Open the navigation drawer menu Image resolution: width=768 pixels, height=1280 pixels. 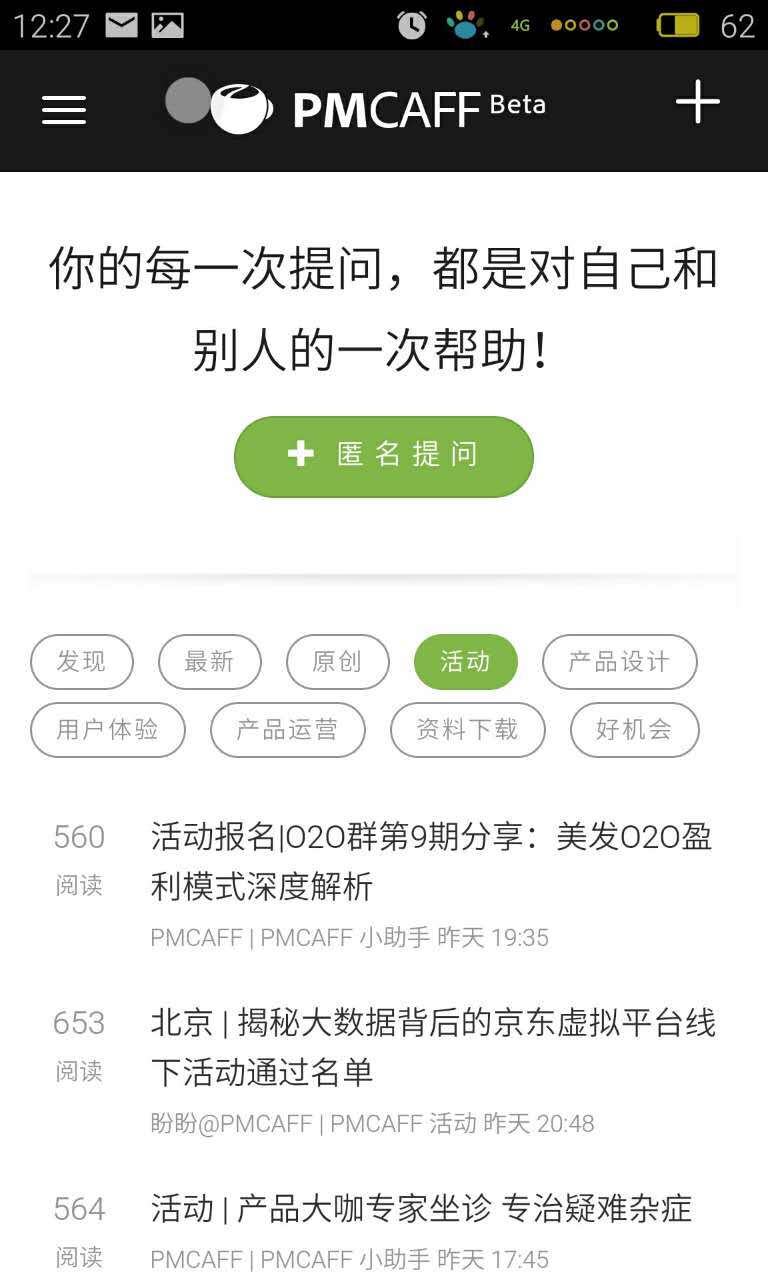[x=63, y=110]
